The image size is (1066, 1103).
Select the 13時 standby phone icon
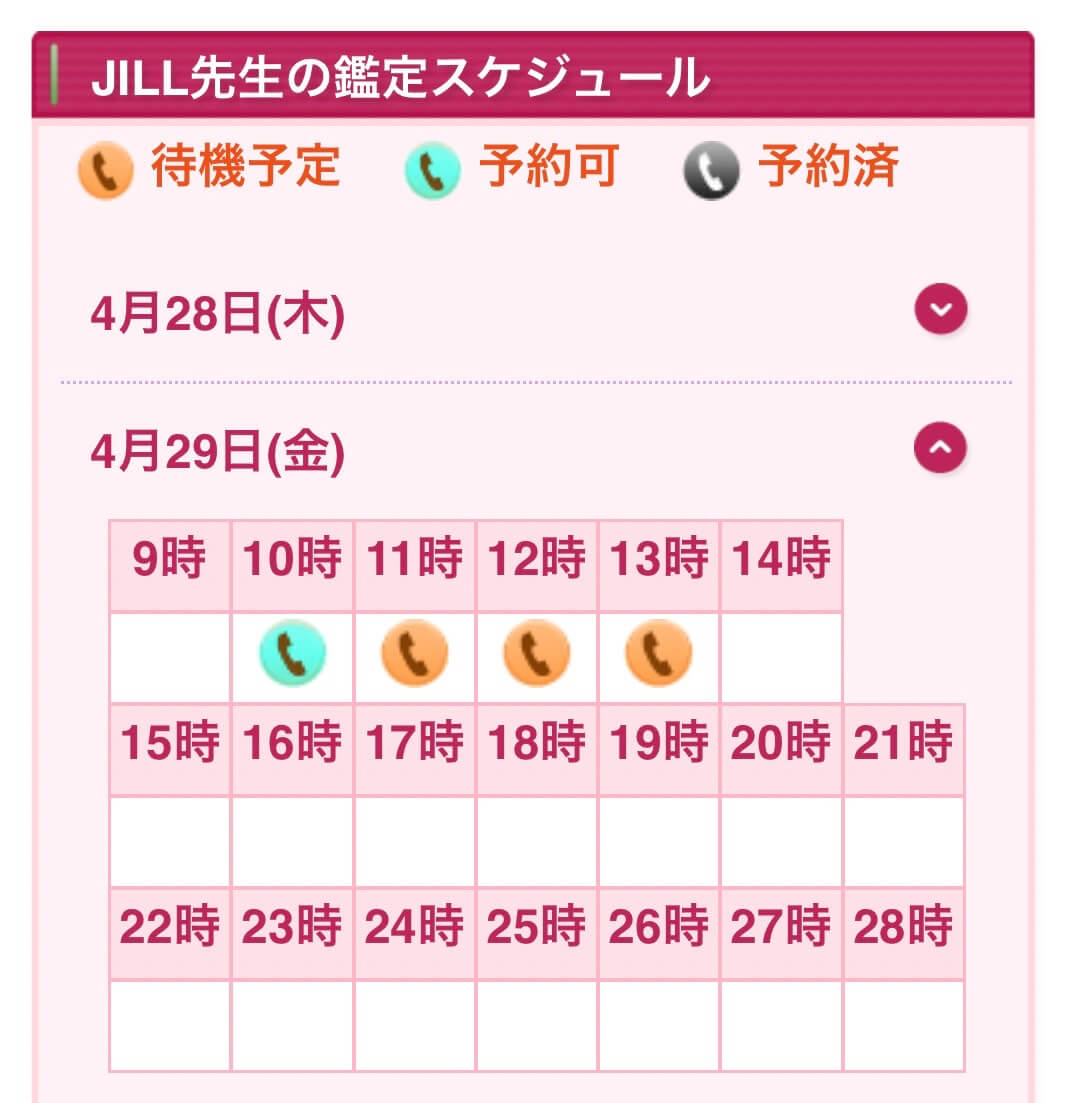(x=658, y=653)
